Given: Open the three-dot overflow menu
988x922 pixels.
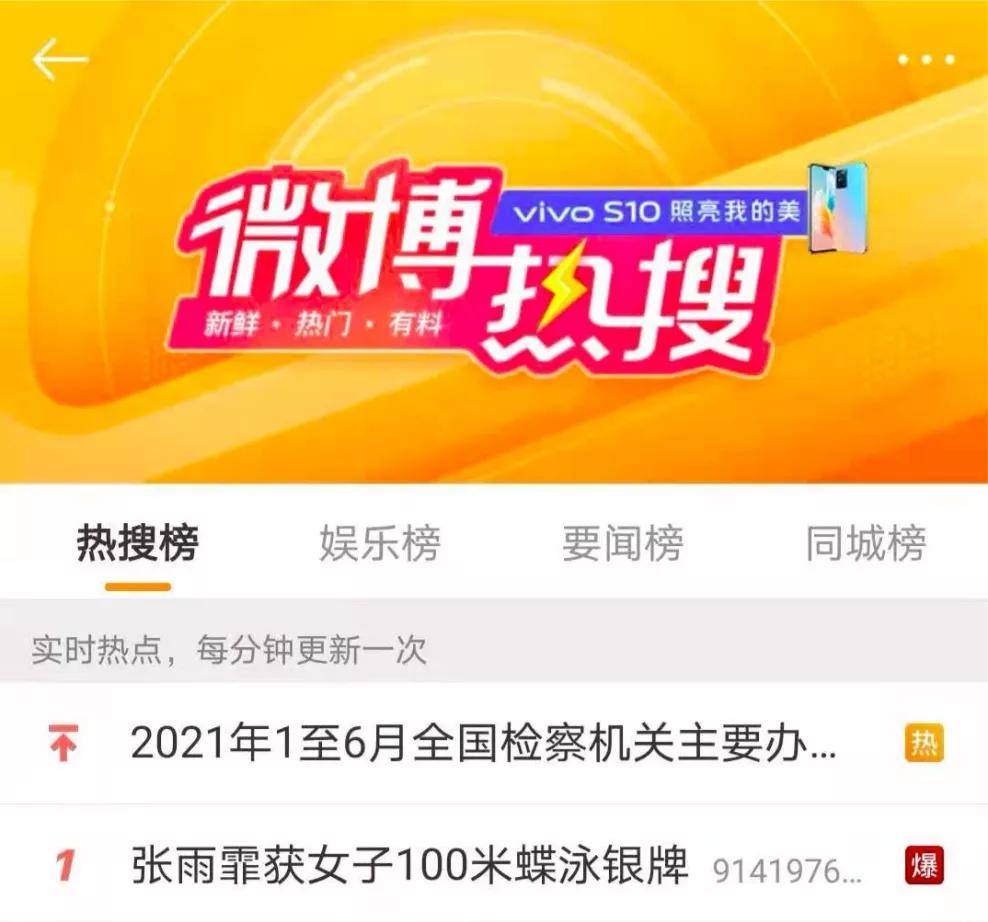Looking at the screenshot, I should 926,60.
